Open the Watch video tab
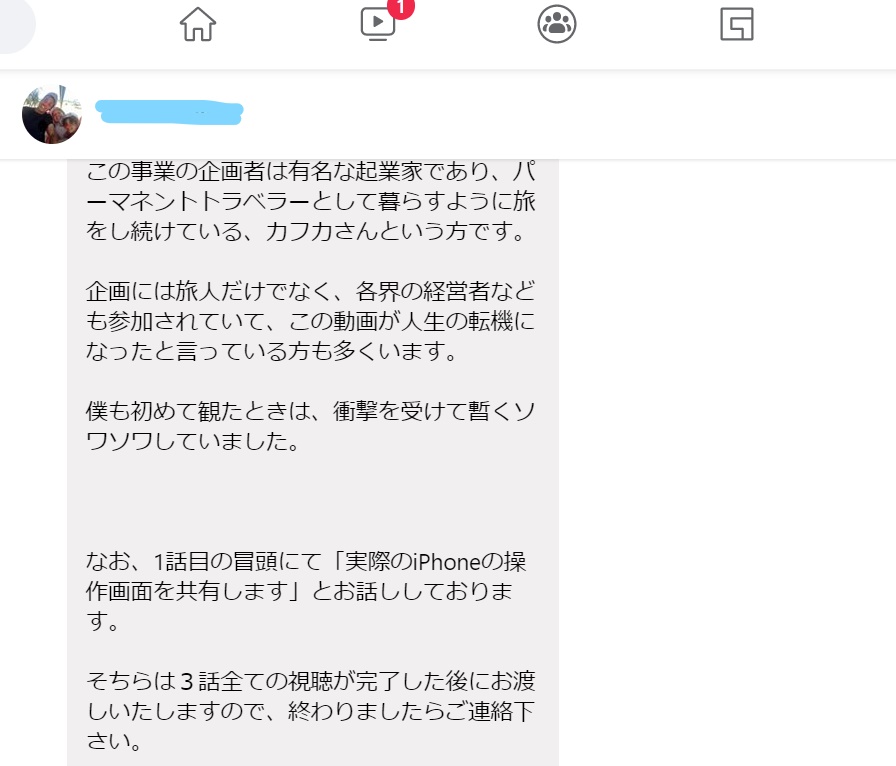896x766 pixels. [378, 24]
